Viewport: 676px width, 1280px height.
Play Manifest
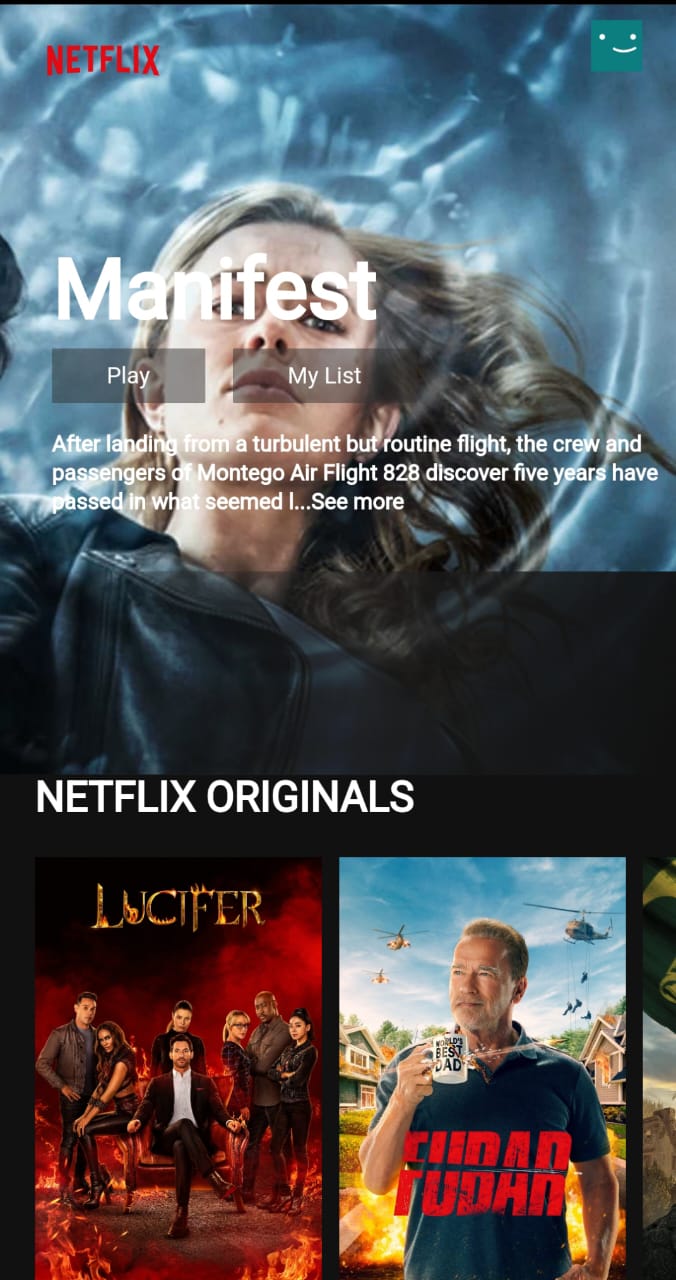pos(128,376)
